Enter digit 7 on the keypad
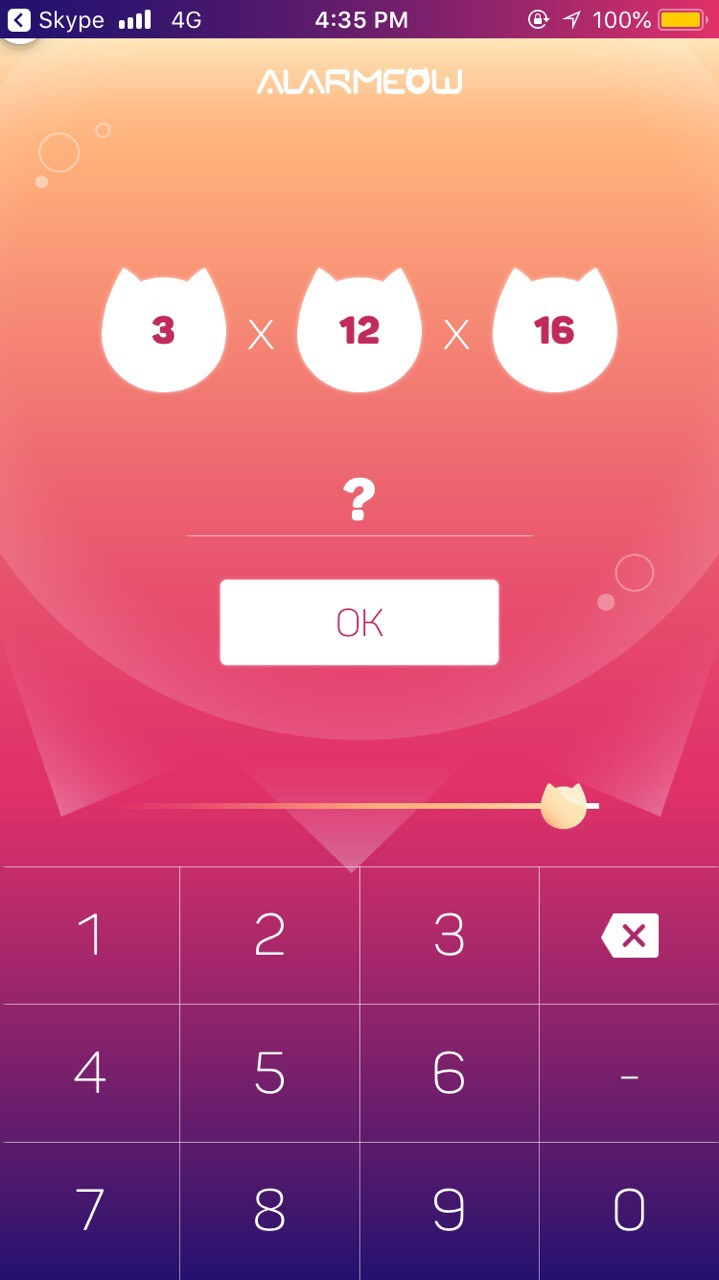This screenshot has width=719, height=1280. click(90, 1210)
